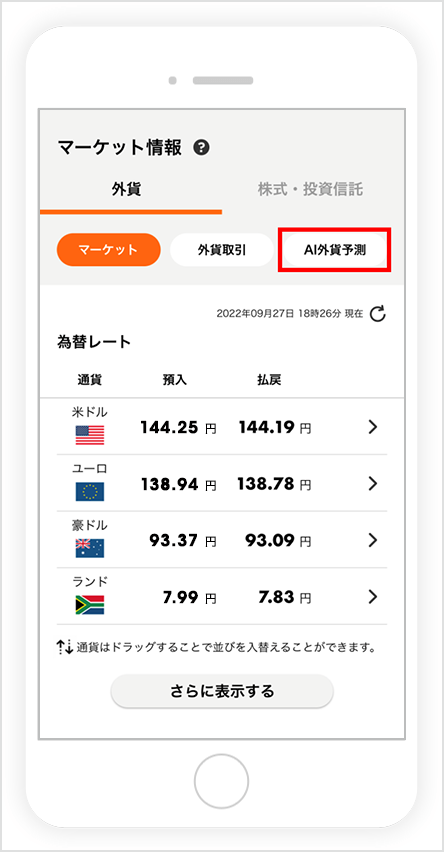
Task: Open 外貨取引
Action: [x=222, y=250]
